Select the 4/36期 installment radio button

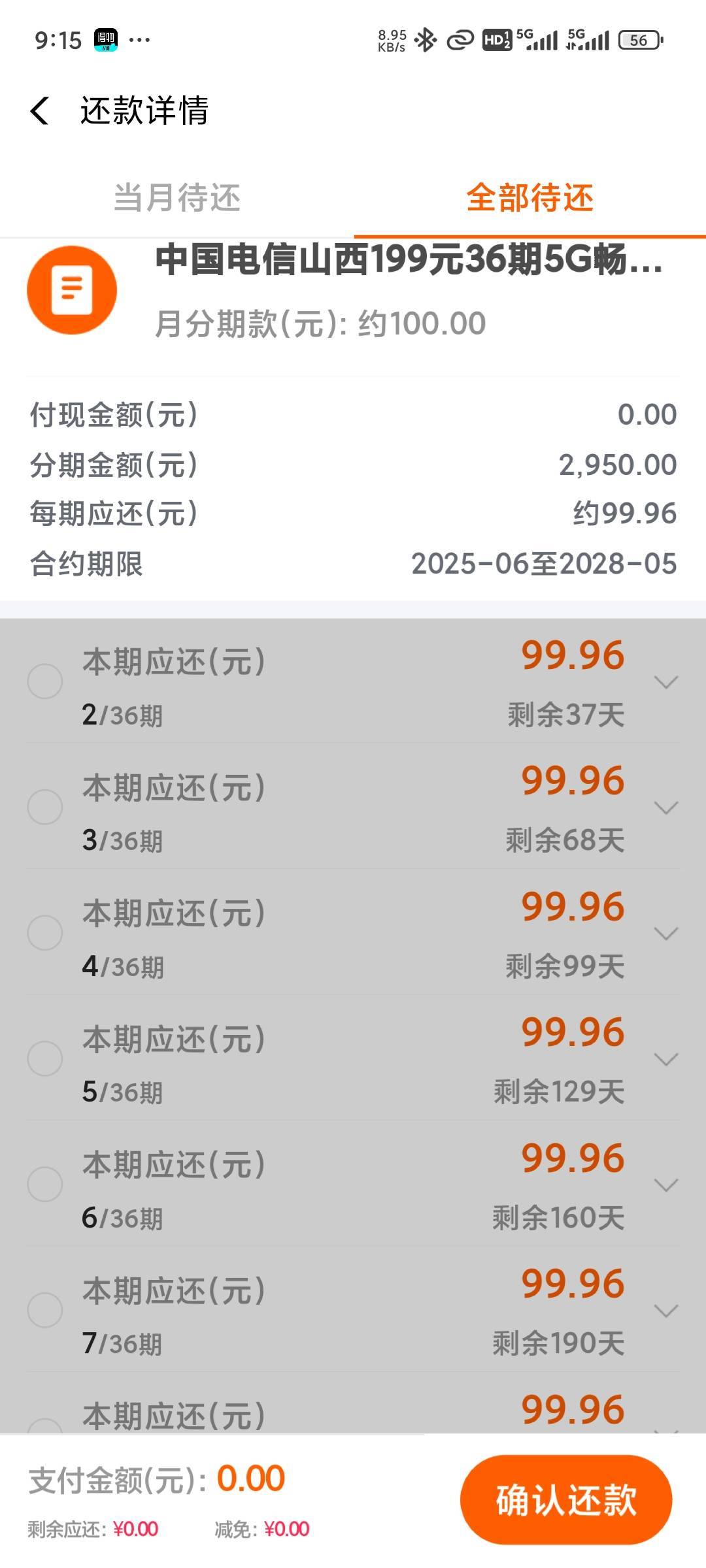45,932
